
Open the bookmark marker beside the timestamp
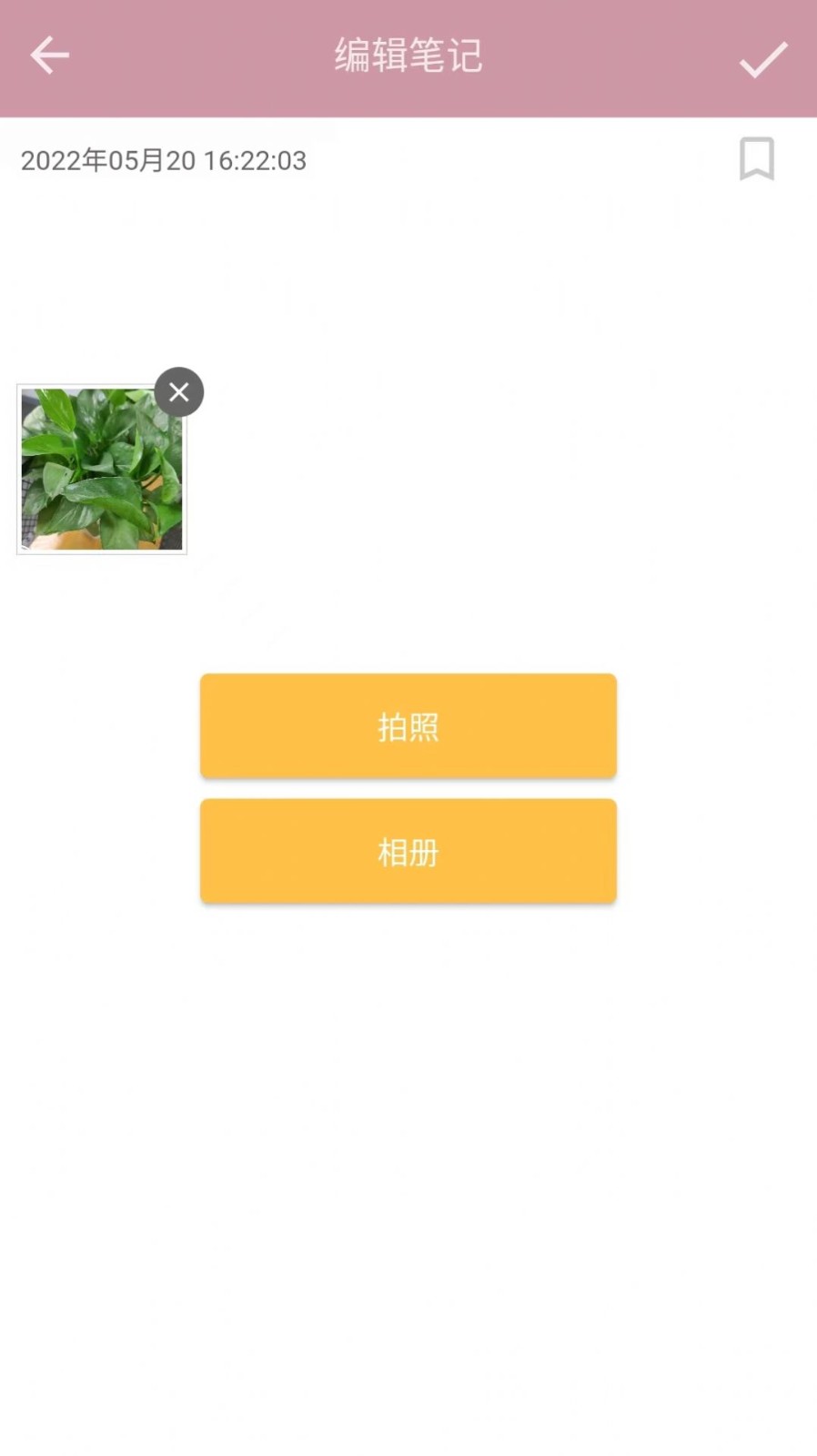coord(756,160)
